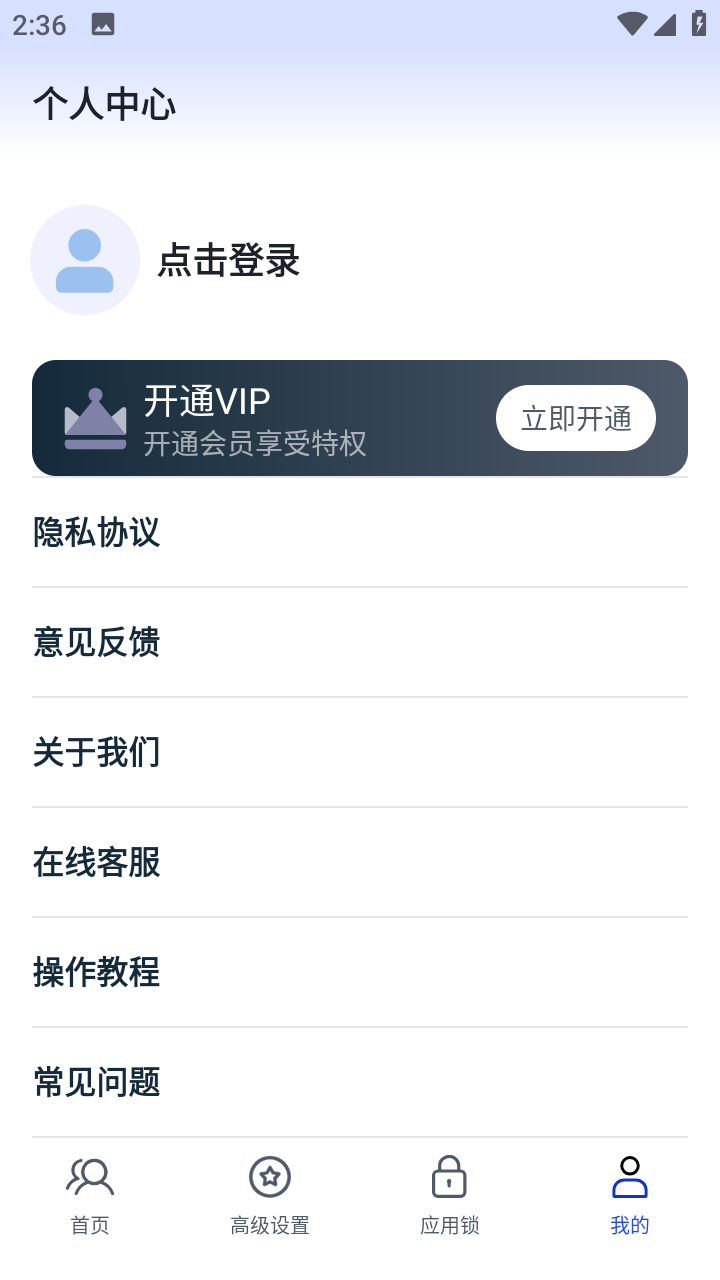The width and height of the screenshot is (720, 1280).
Task: Switch to the 应用锁 tab
Action: pos(449,1194)
